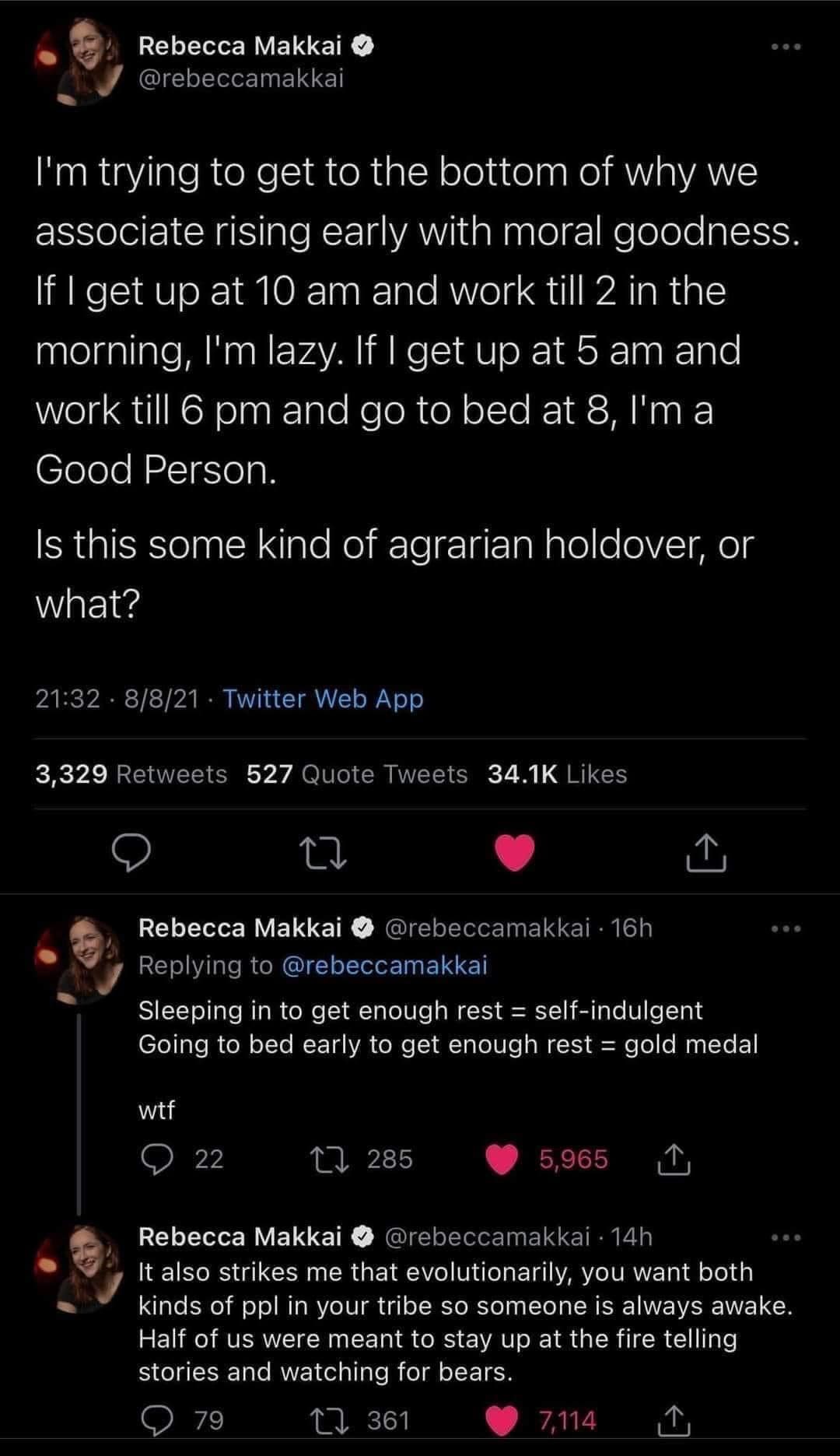Reply to the "Sleeping in" tweet

pyautogui.click(x=156, y=1160)
